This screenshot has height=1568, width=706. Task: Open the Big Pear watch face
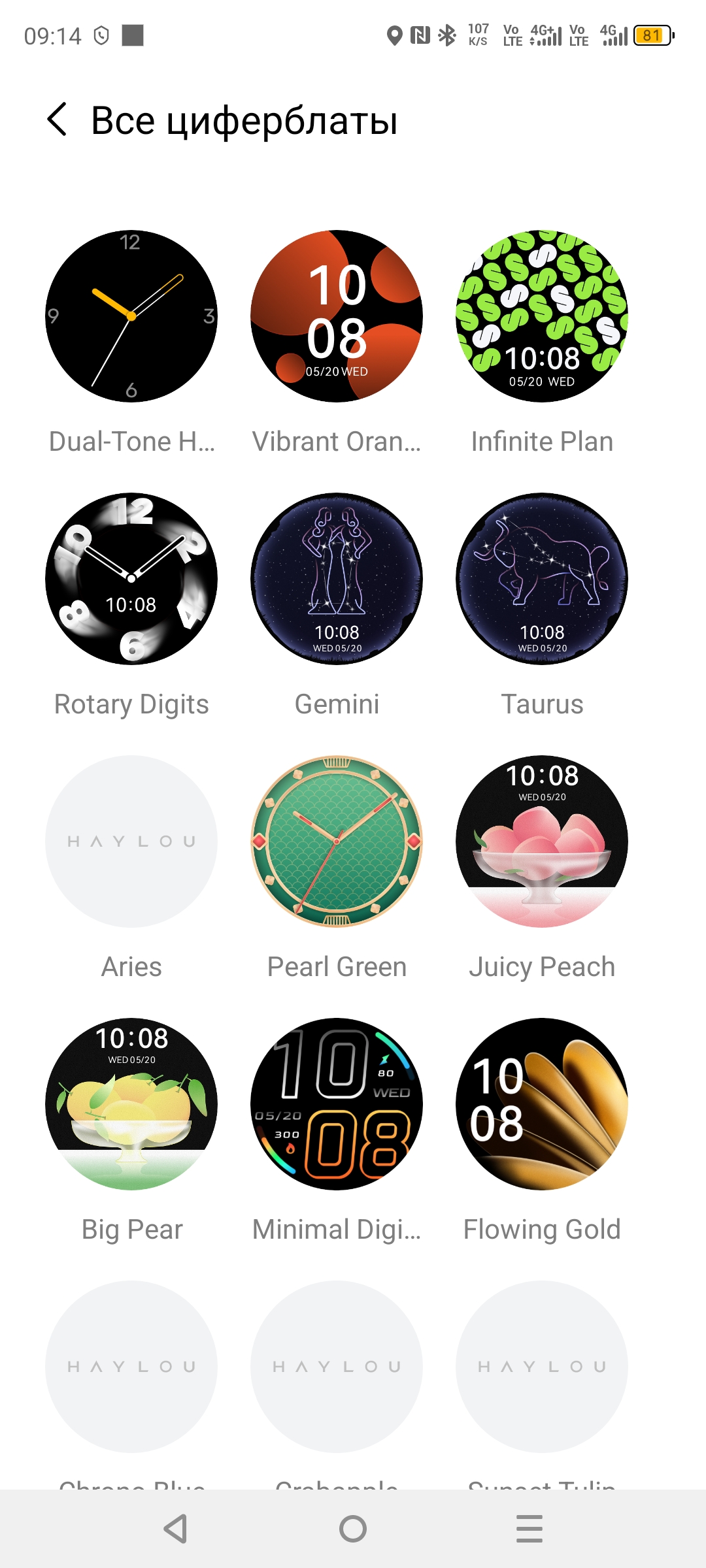pos(131,1104)
